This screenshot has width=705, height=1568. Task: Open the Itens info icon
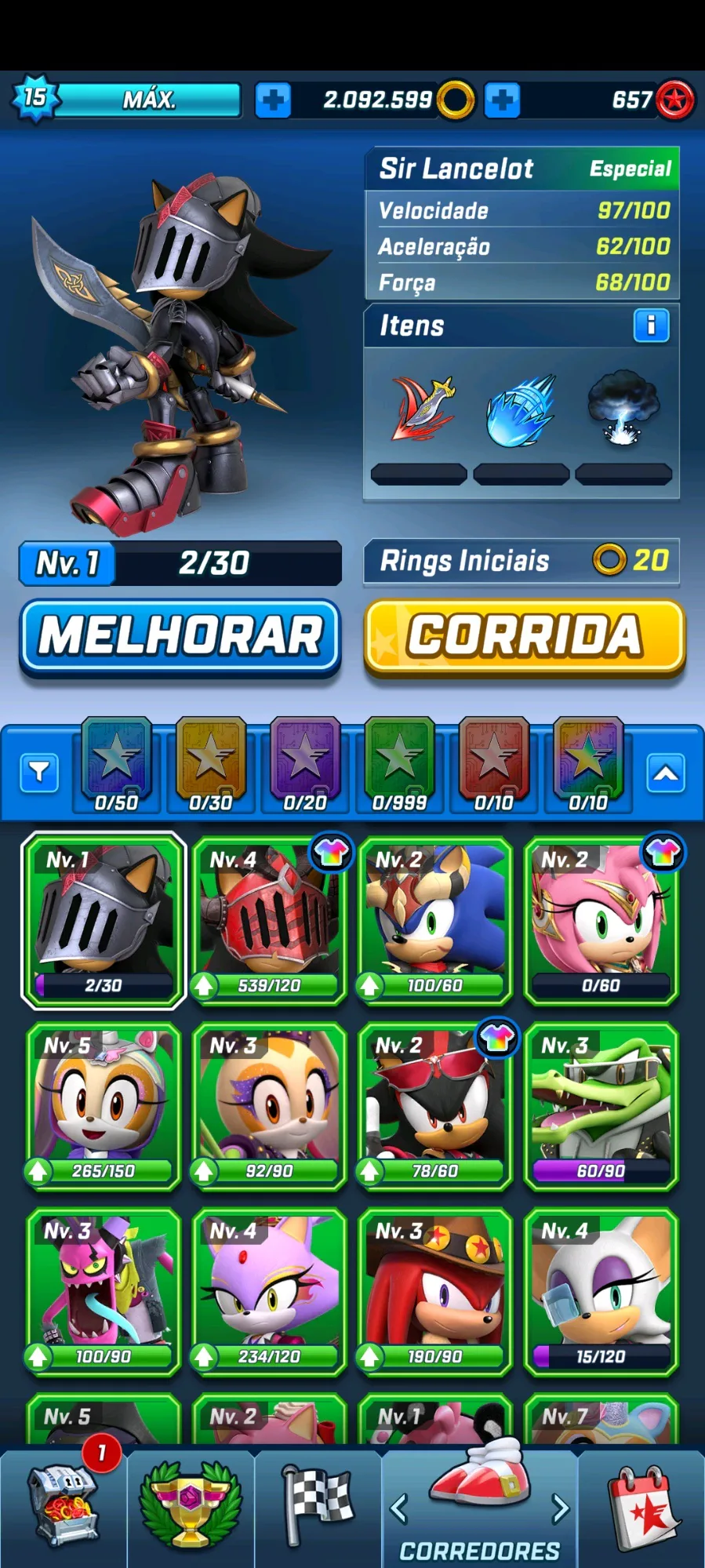tap(651, 326)
